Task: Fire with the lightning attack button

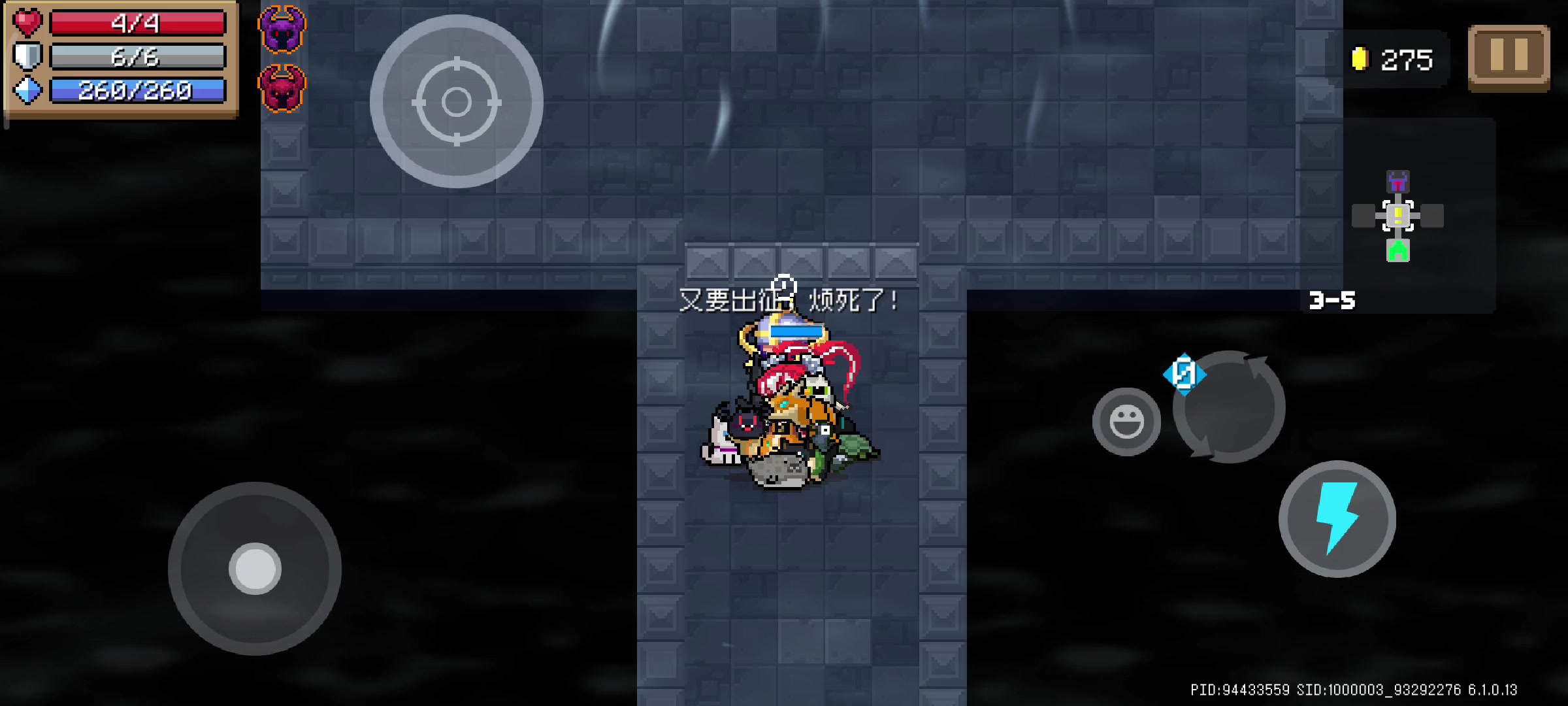Action: [x=1337, y=519]
